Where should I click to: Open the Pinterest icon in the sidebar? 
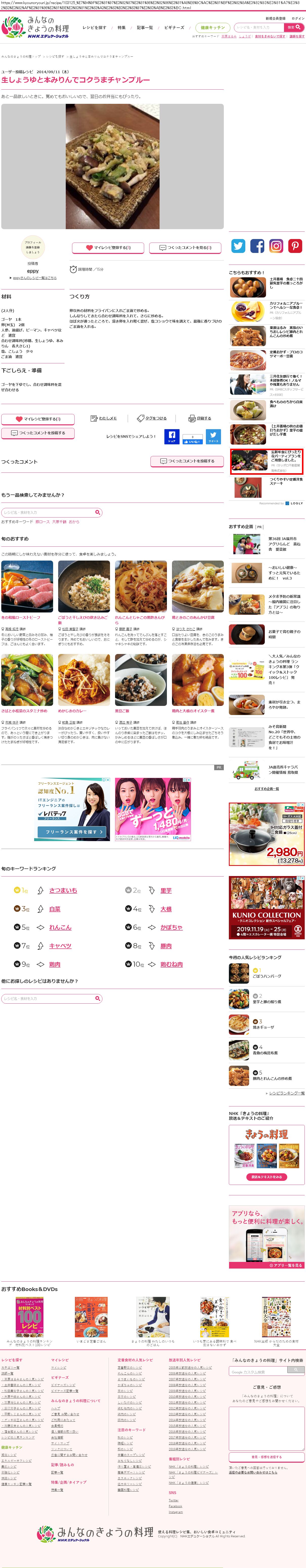pyautogui.click(x=295, y=246)
